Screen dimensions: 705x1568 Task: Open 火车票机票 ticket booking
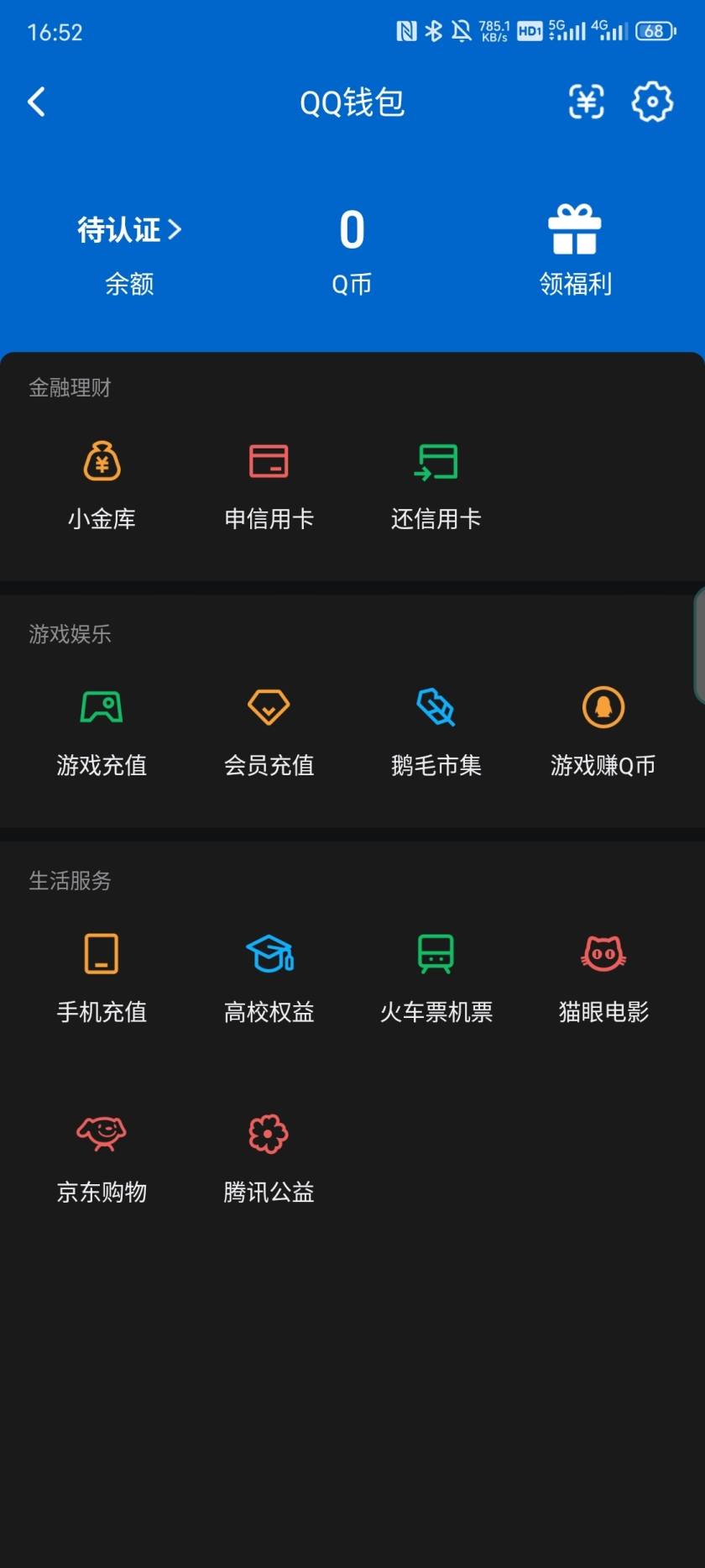tap(436, 977)
